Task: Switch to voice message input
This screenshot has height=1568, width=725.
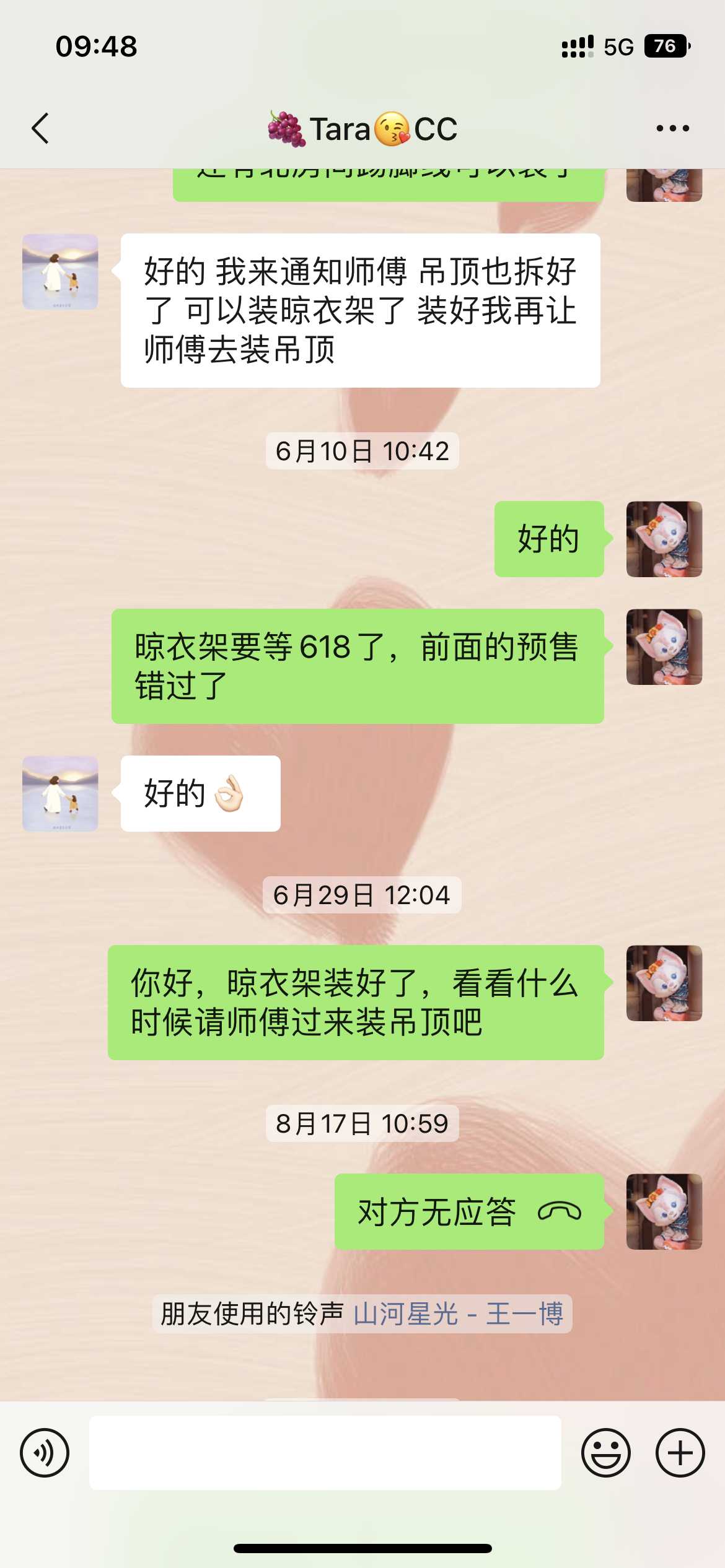Action: tap(45, 1452)
